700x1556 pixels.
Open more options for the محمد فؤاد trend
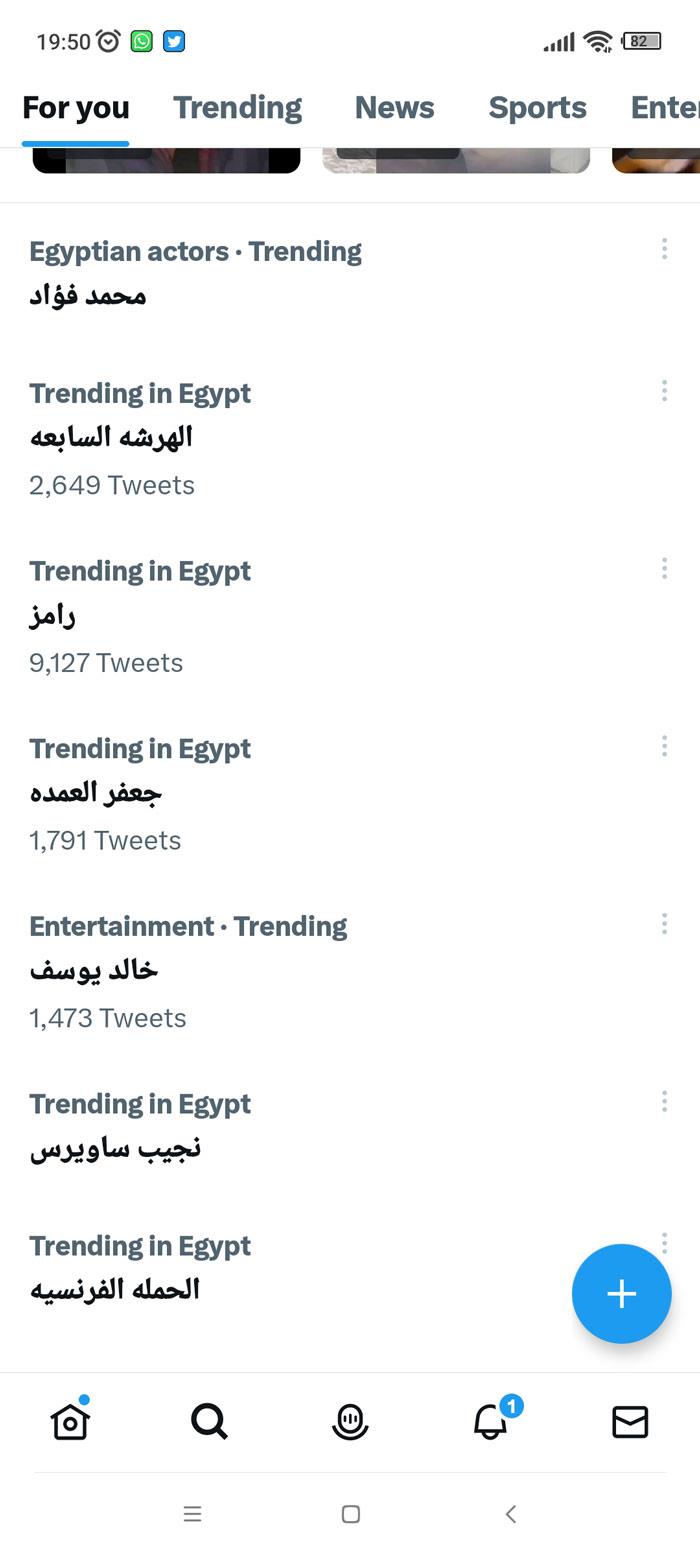click(x=664, y=249)
